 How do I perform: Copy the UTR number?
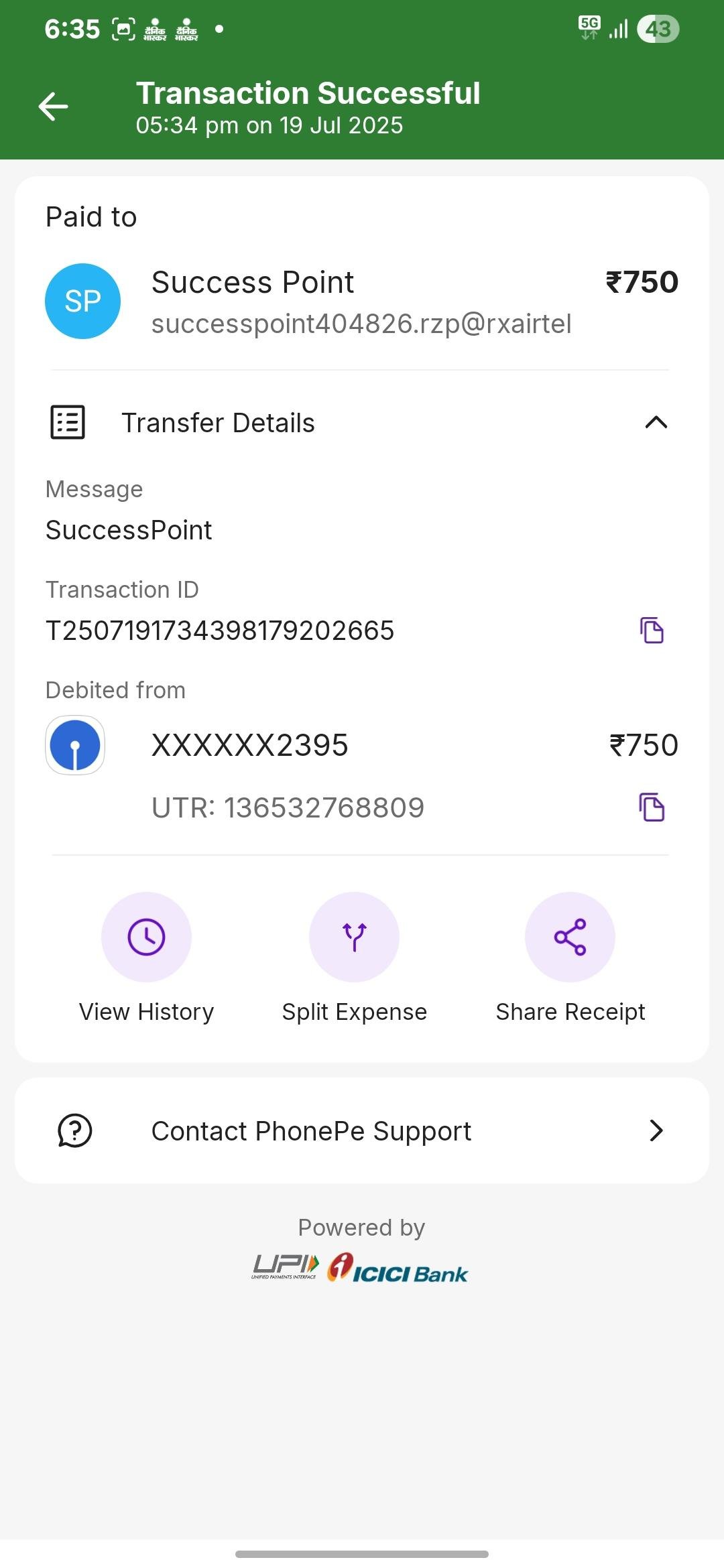tap(652, 807)
